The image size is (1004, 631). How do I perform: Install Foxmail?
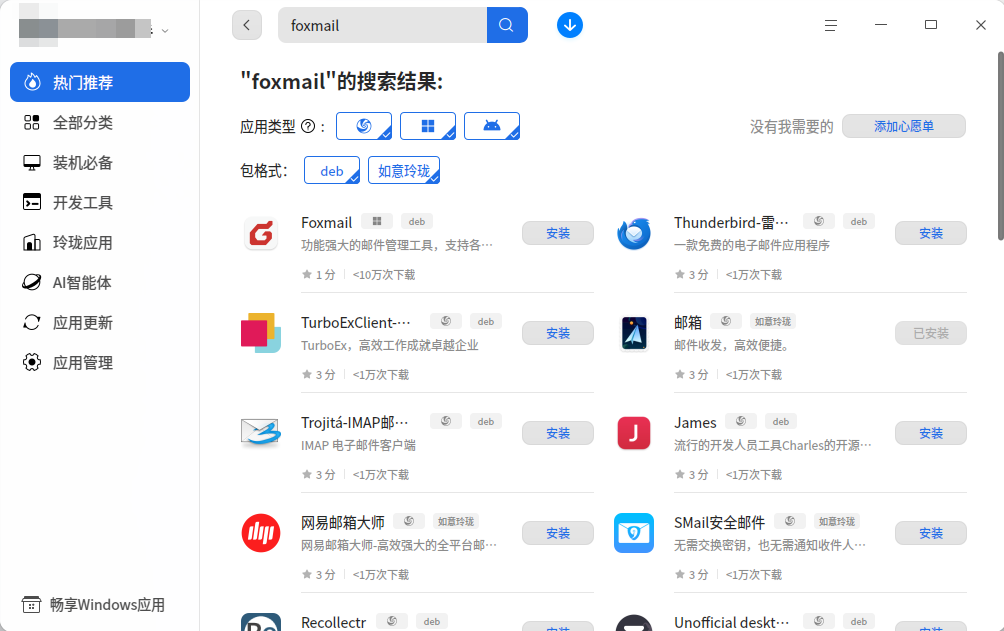(x=557, y=233)
